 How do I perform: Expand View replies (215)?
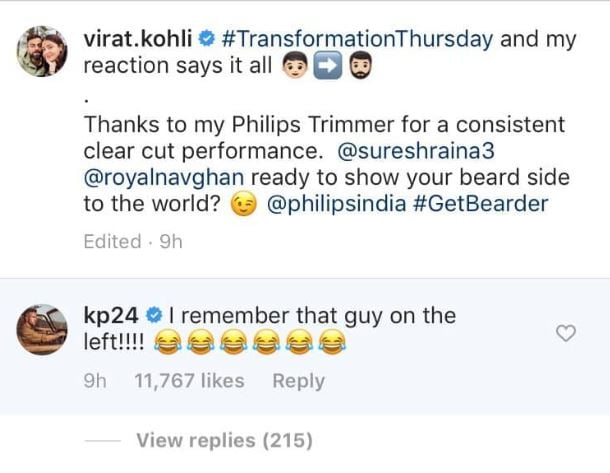(x=224, y=440)
